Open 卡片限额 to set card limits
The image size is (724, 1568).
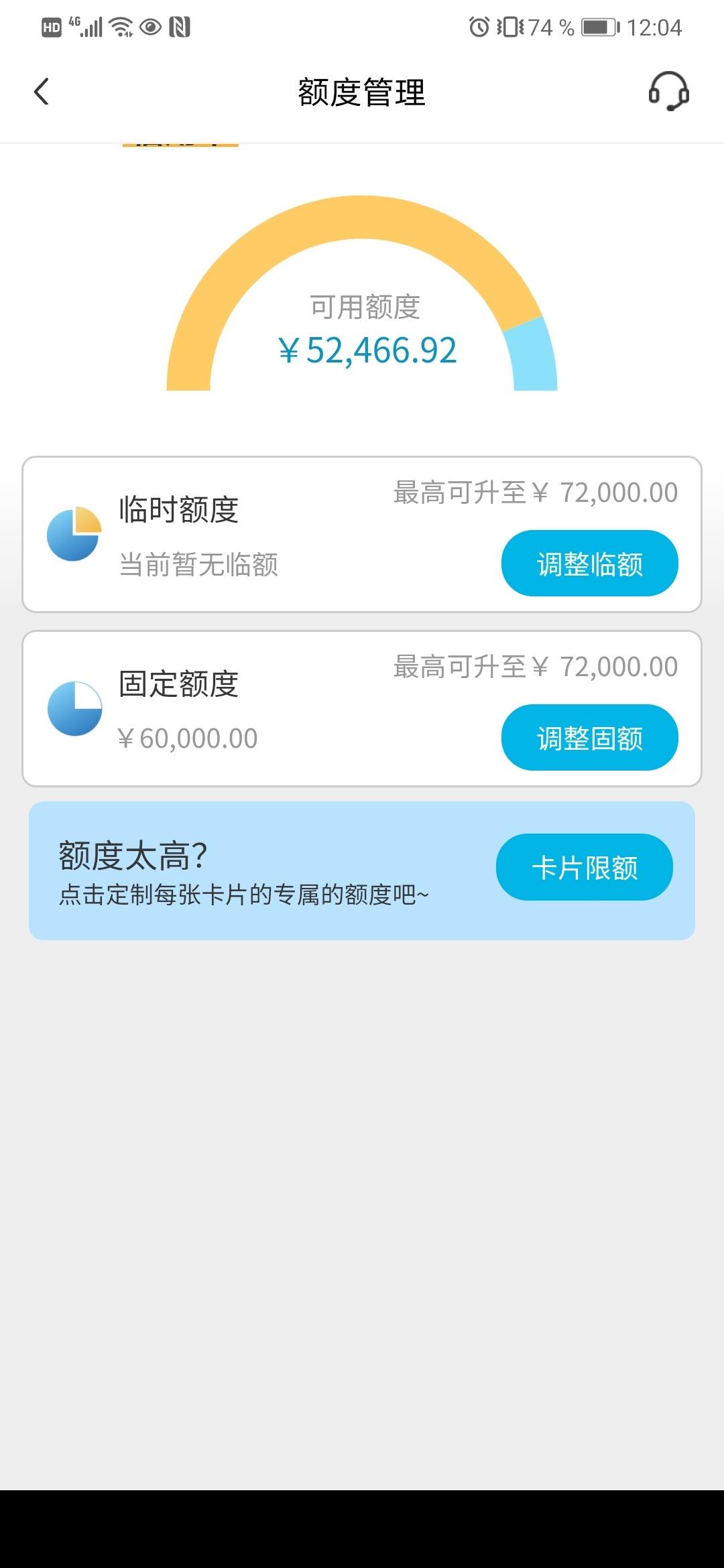point(585,867)
